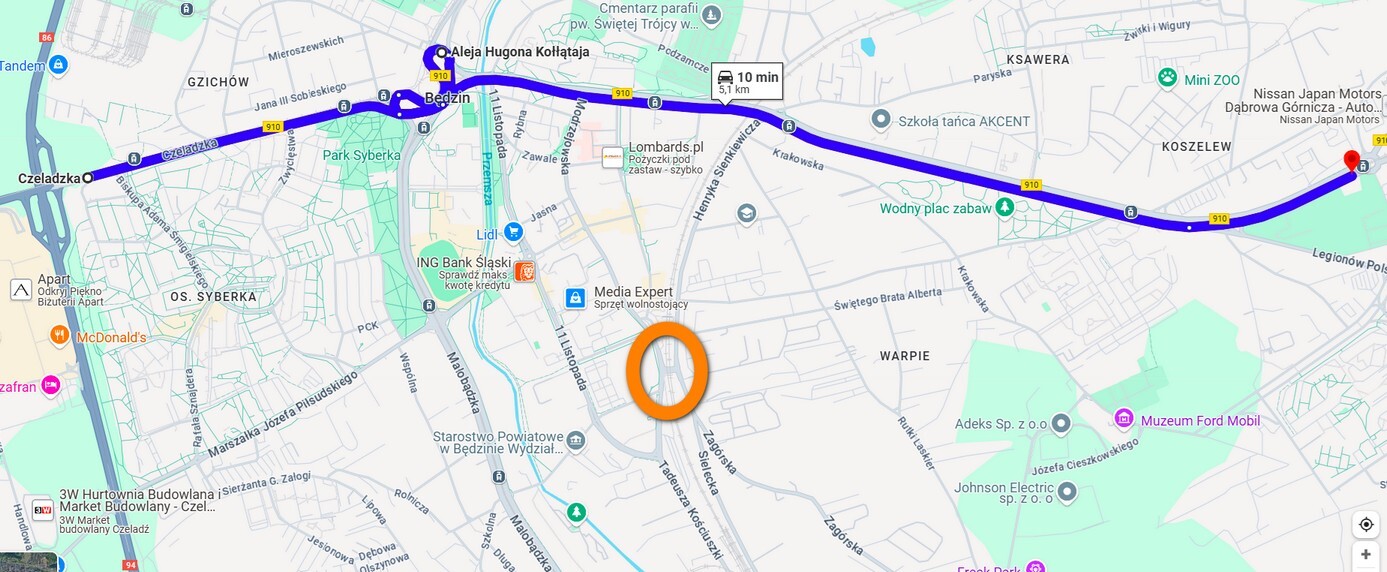Viewport: 1387px width, 572px height.
Task: Tap the Apart jewellery marker
Action: (x=20, y=290)
